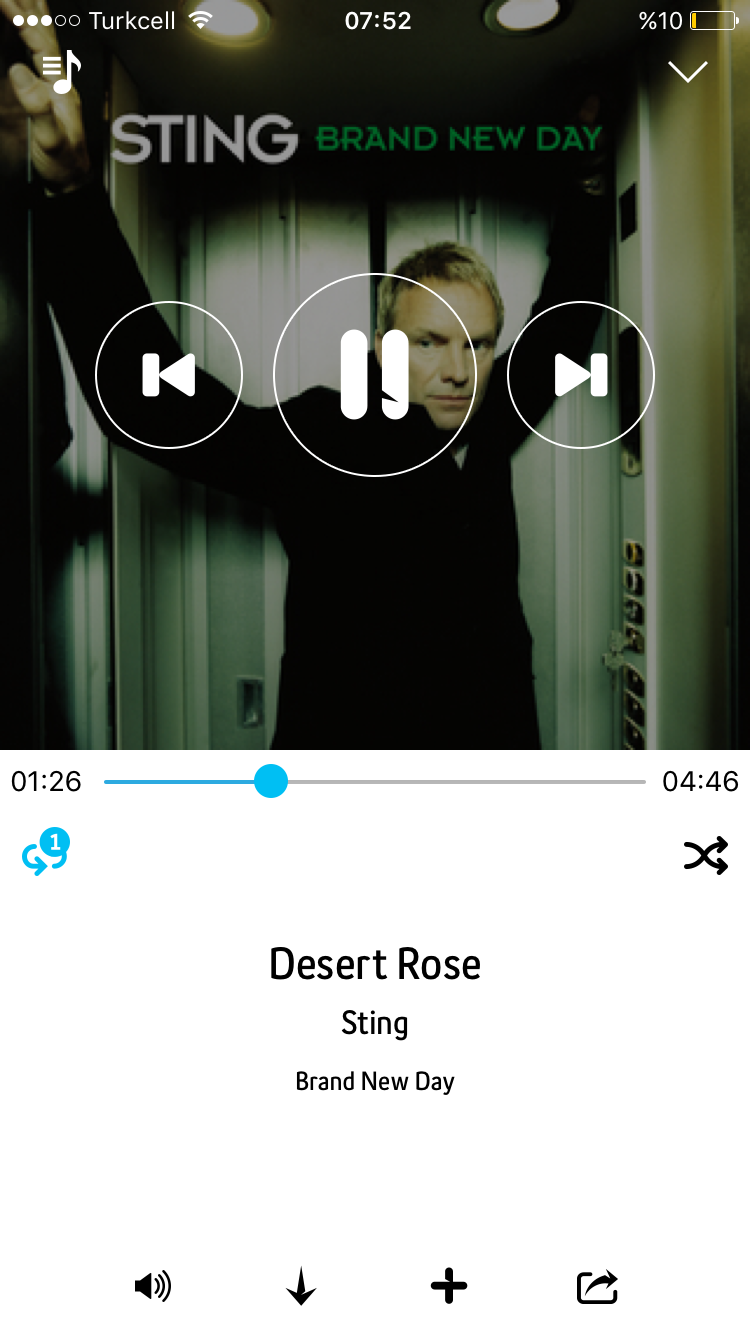Viewport: 750px width, 1334px height.
Task: Open the volume speaker control
Action: click(152, 1286)
